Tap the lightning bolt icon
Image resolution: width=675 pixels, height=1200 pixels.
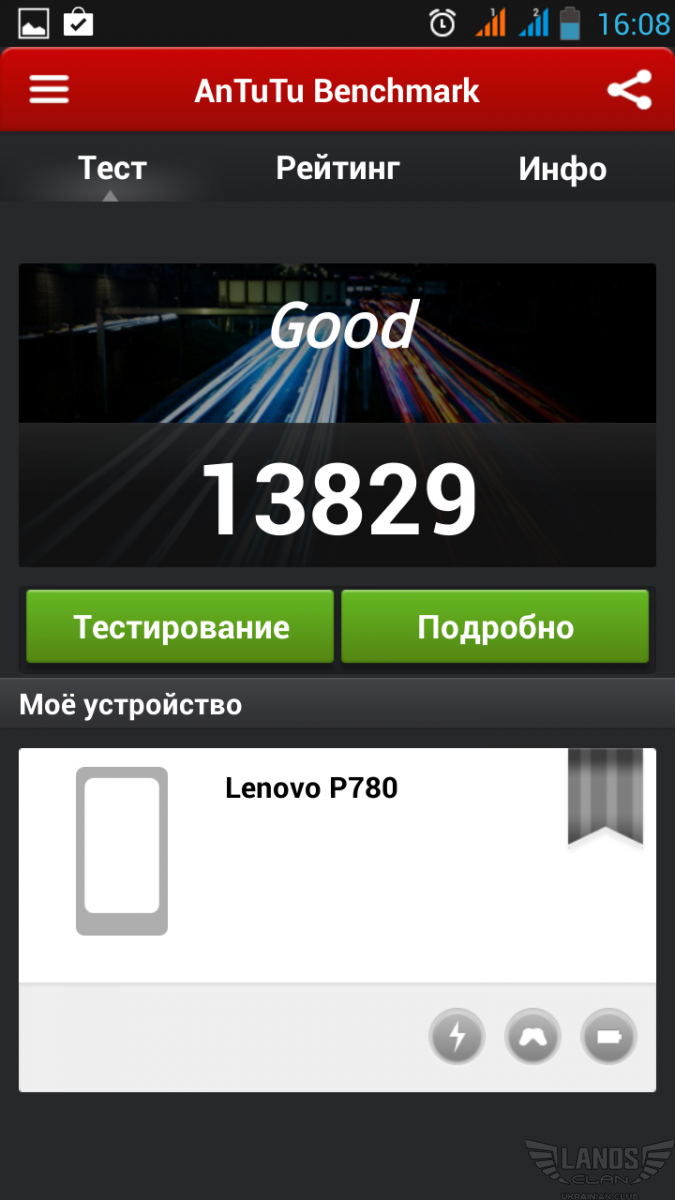click(x=457, y=1036)
